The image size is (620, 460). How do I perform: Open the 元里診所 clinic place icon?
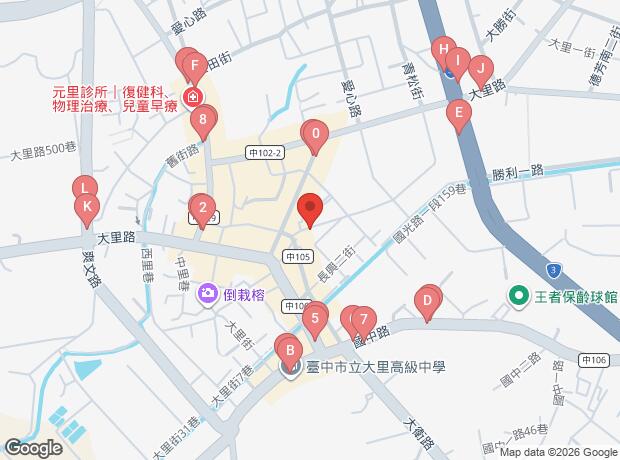click(x=193, y=98)
